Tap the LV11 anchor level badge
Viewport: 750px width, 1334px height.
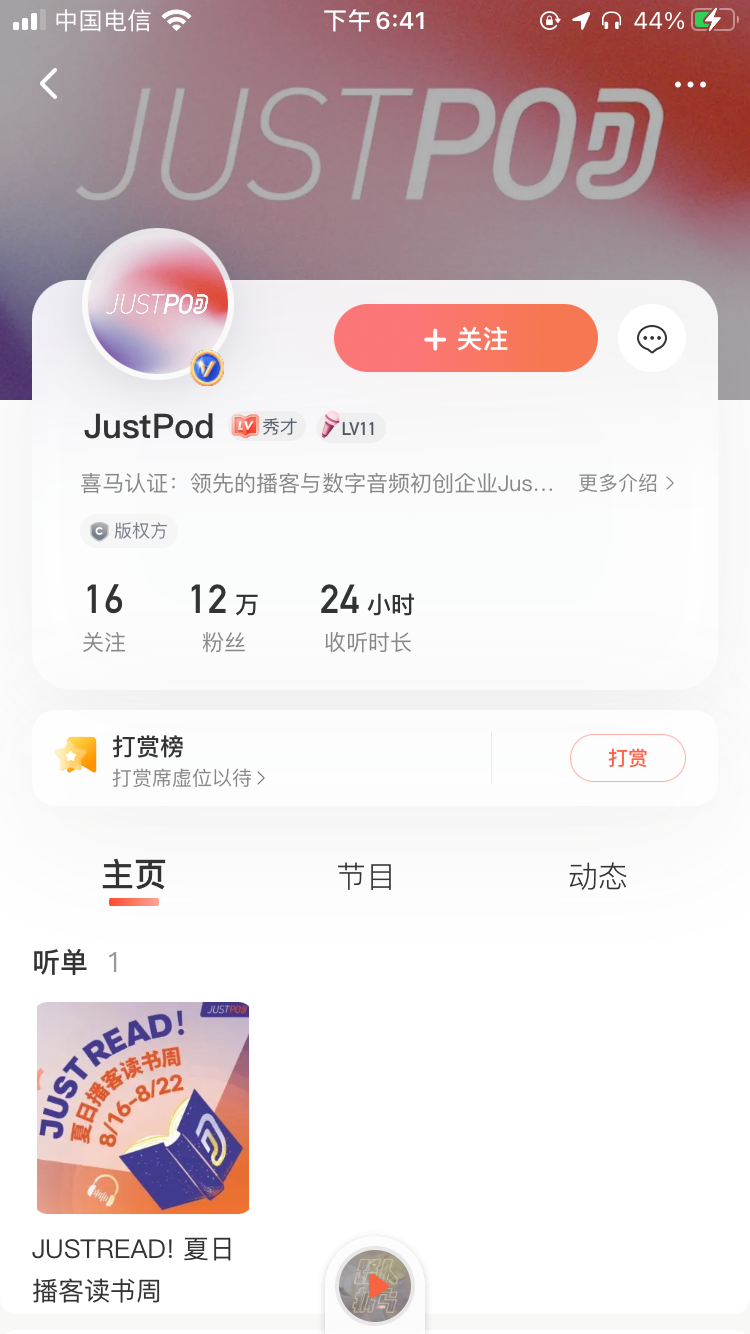point(351,428)
